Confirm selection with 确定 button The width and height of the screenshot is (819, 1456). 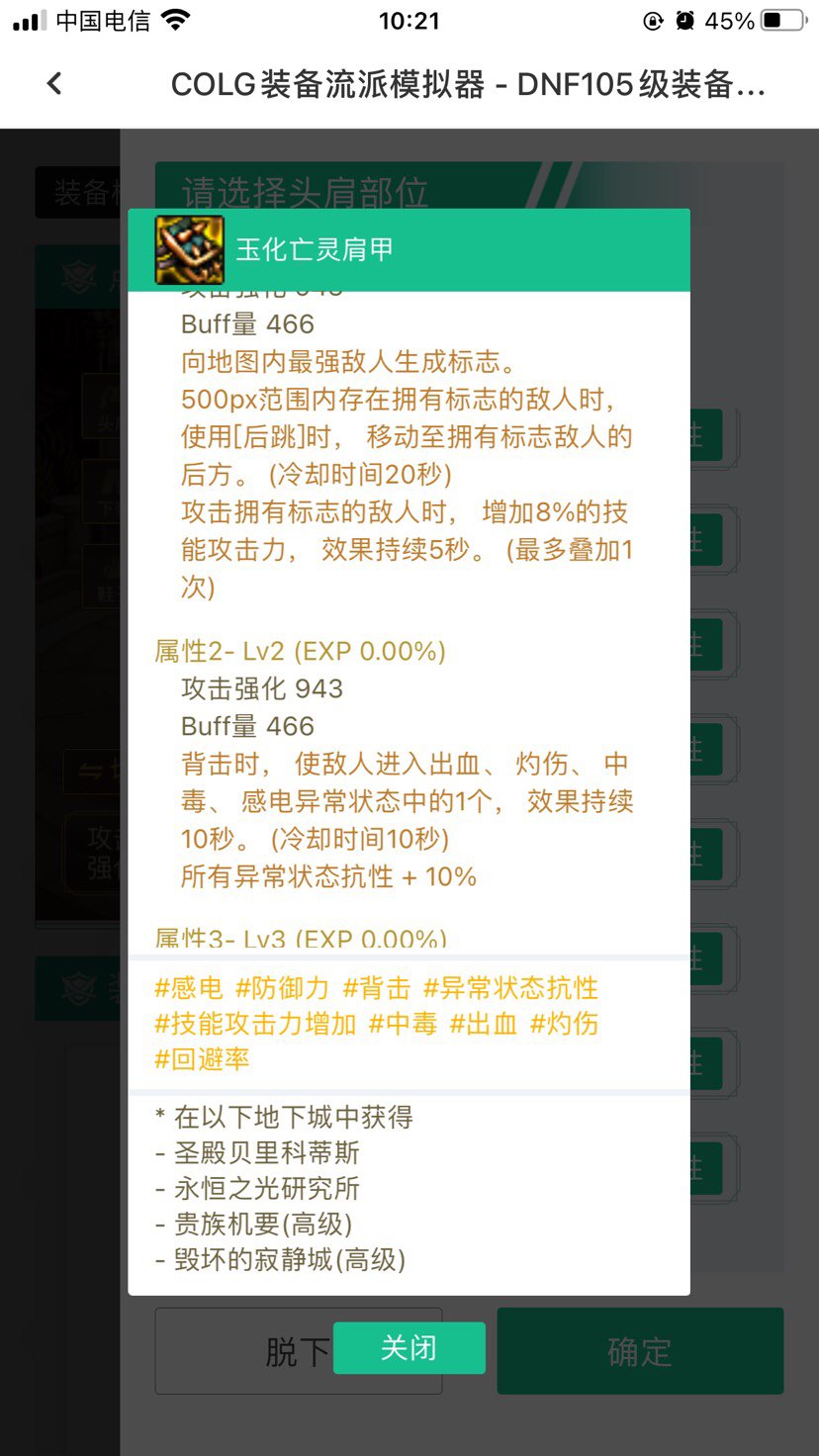click(640, 1351)
